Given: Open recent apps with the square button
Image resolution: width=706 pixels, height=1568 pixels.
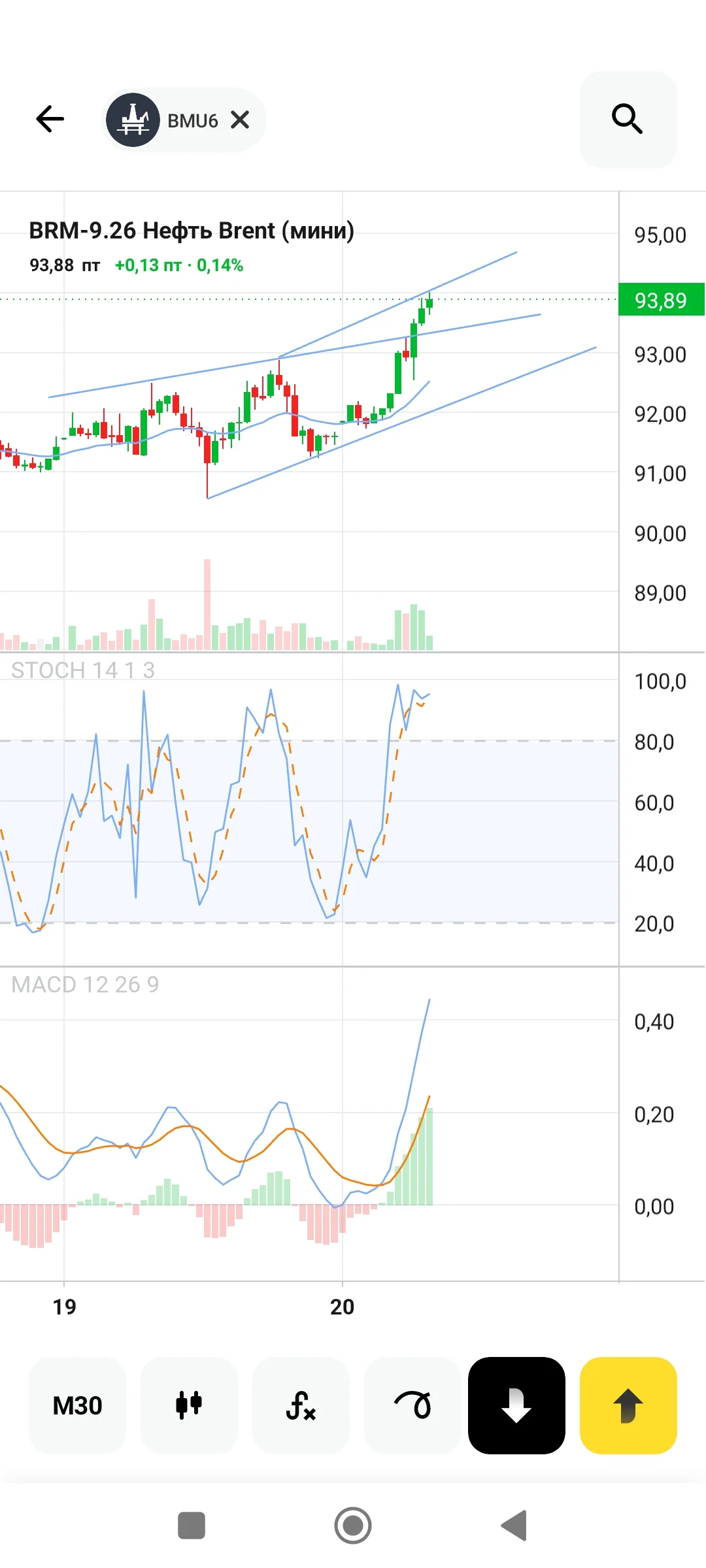Looking at the screenshot, I should pyautogui.click(x=192, y=1526).
